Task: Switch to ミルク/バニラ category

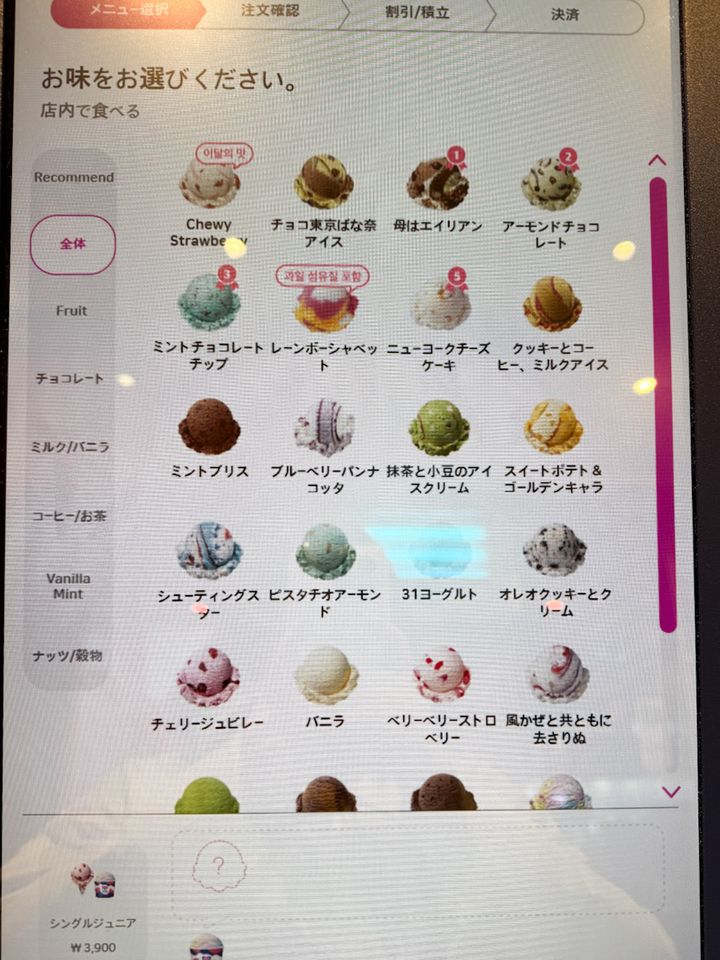Action: (71, 447)
